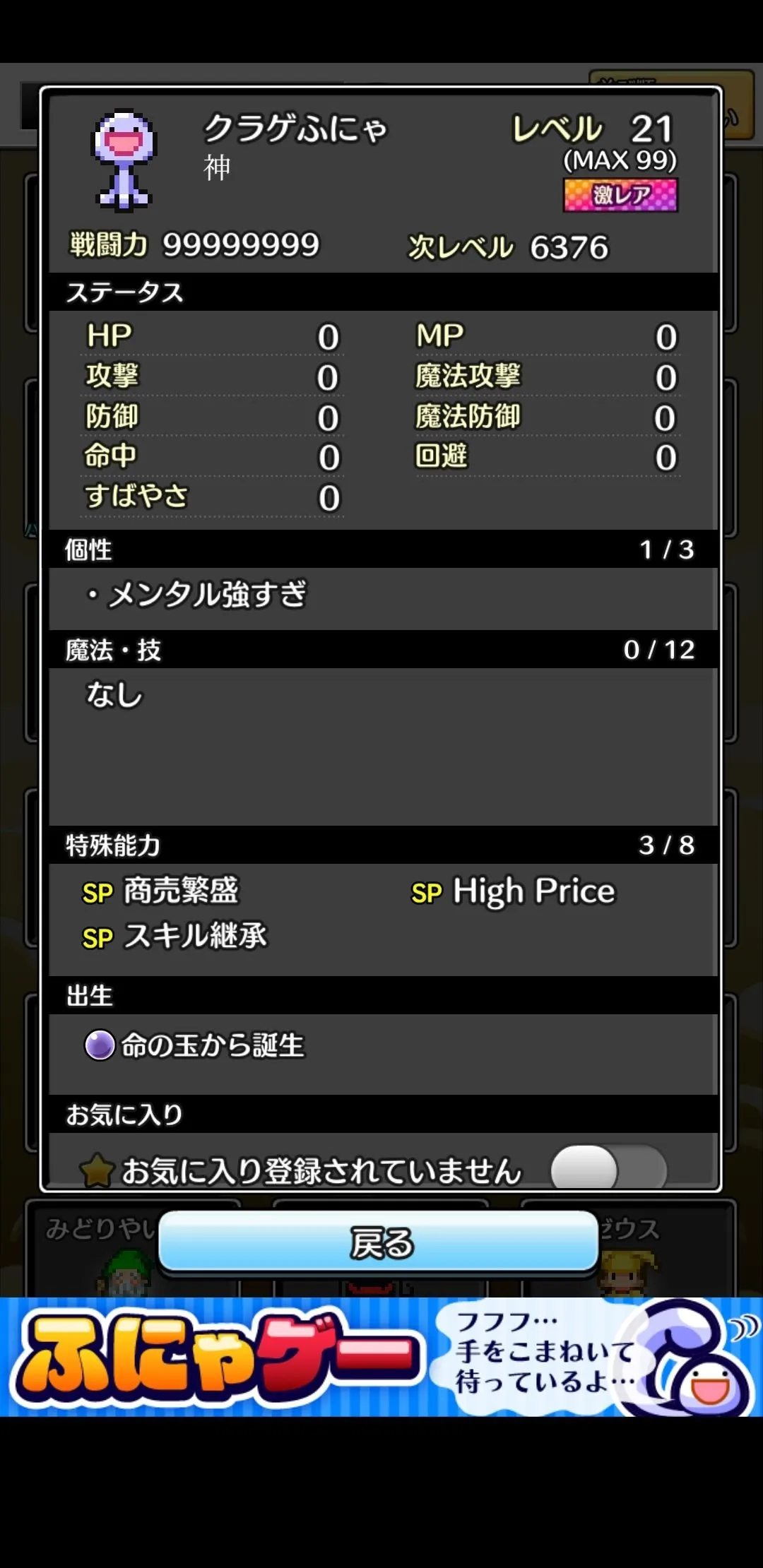The width and height of the screenshot is (763, 1568).
Task: Open the ふにゃゲー ad banner
Action: (381, 1357)
